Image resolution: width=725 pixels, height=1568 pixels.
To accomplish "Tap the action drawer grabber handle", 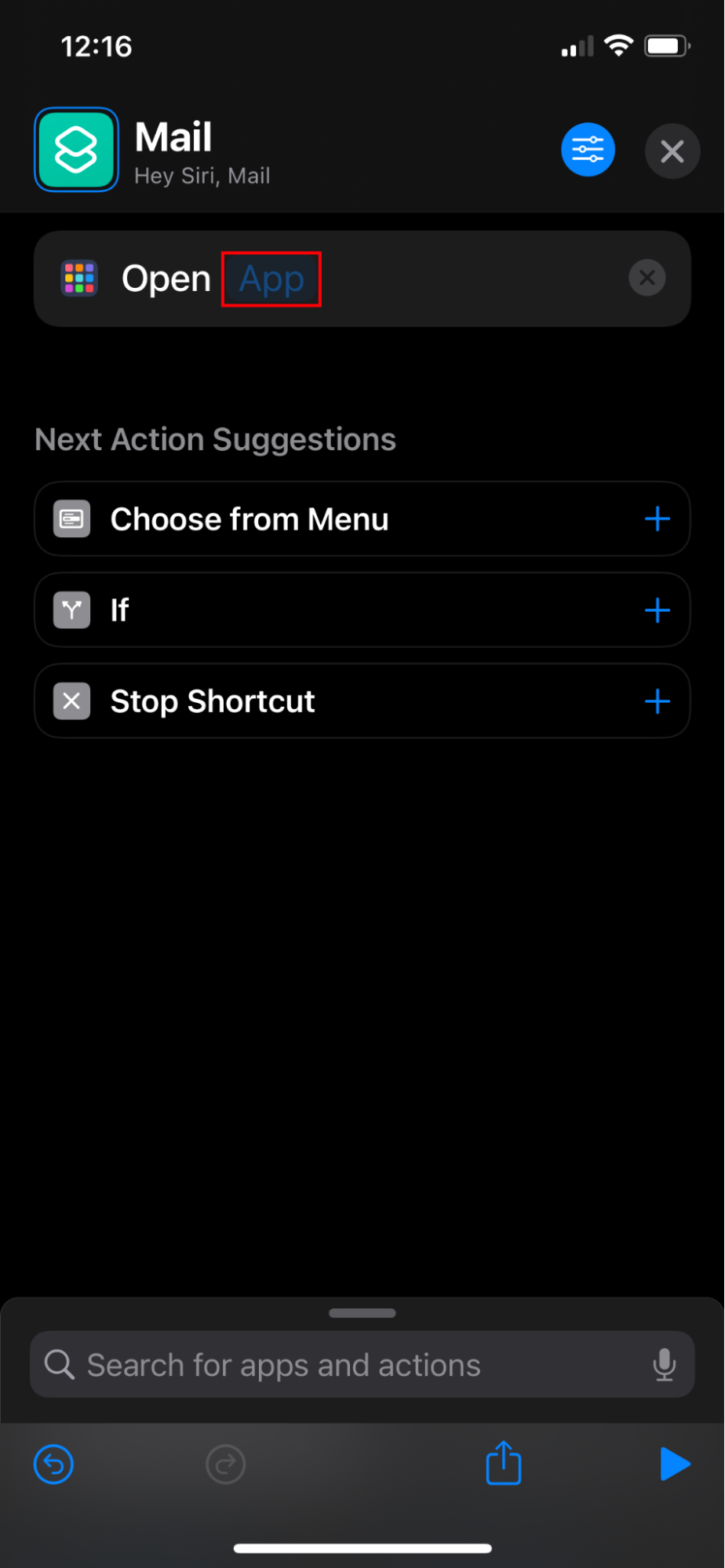I will pos(362,1313).
